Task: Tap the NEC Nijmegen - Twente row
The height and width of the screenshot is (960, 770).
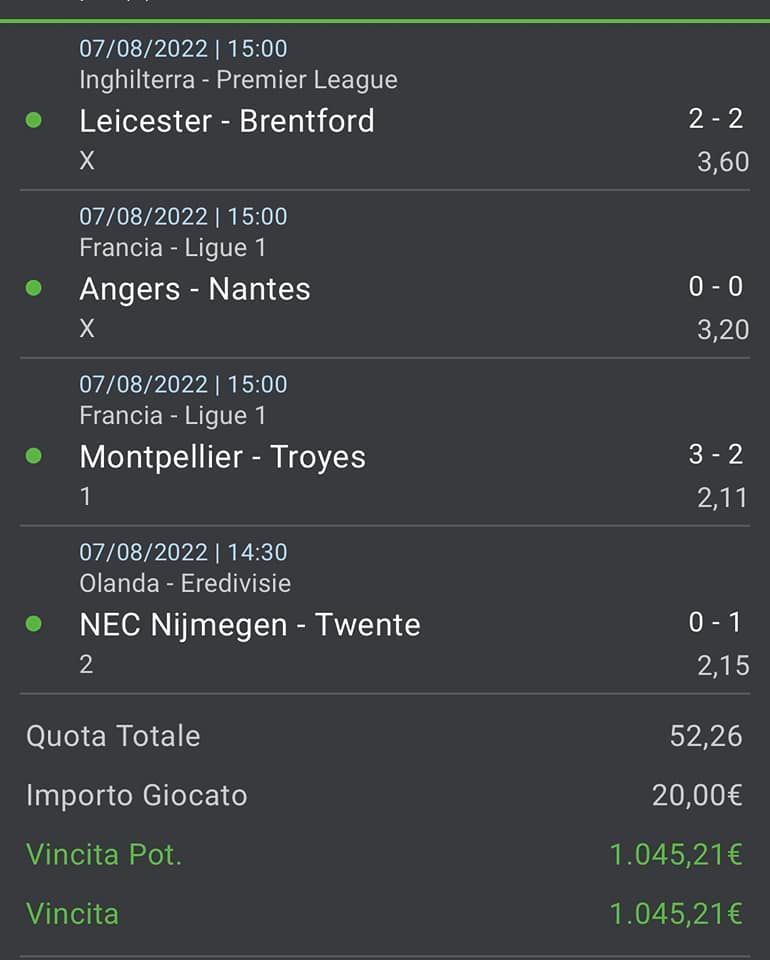Action: coord(250,625)
